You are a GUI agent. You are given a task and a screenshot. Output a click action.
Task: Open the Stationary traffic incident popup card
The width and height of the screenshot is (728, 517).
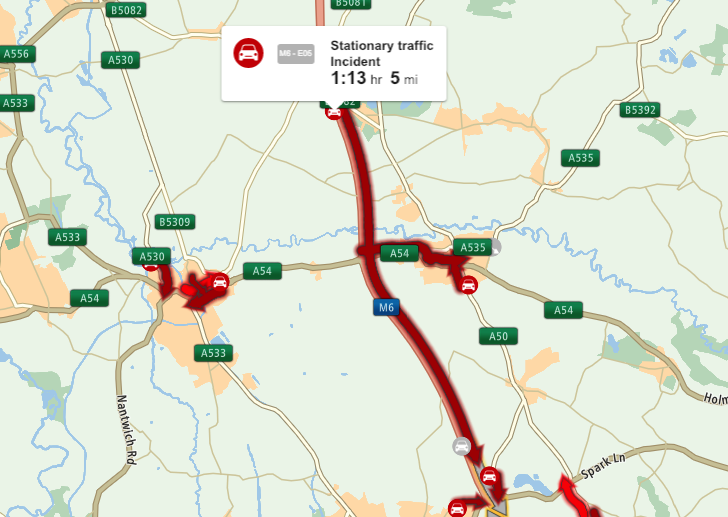point(334,62)
